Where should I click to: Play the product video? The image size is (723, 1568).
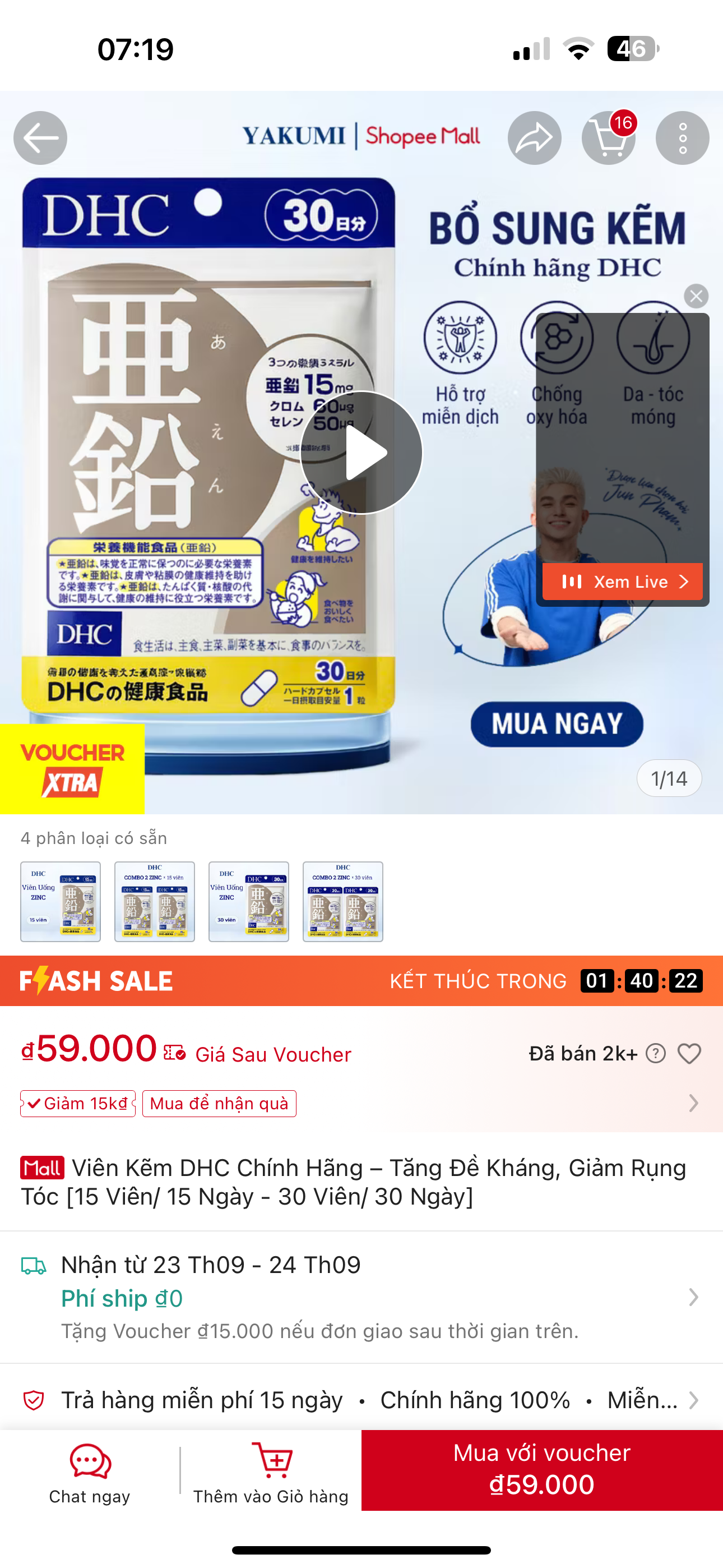[x=361, y=452]
